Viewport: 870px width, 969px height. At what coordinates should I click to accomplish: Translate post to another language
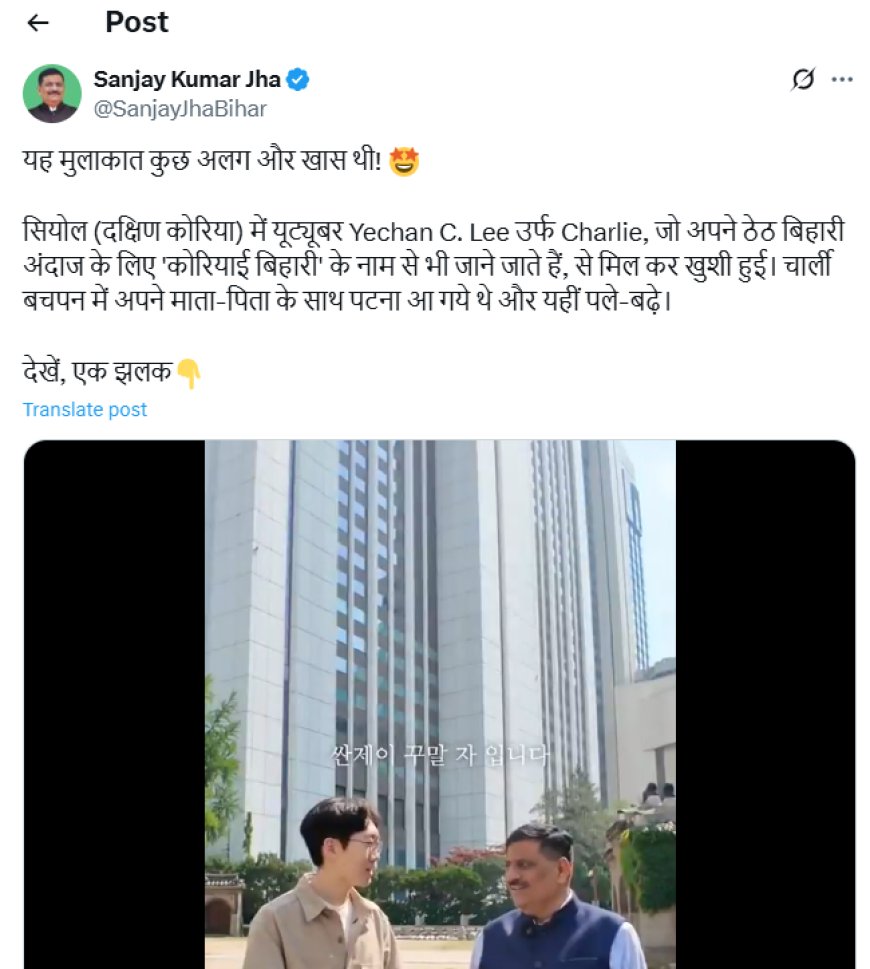click(85, 409)
